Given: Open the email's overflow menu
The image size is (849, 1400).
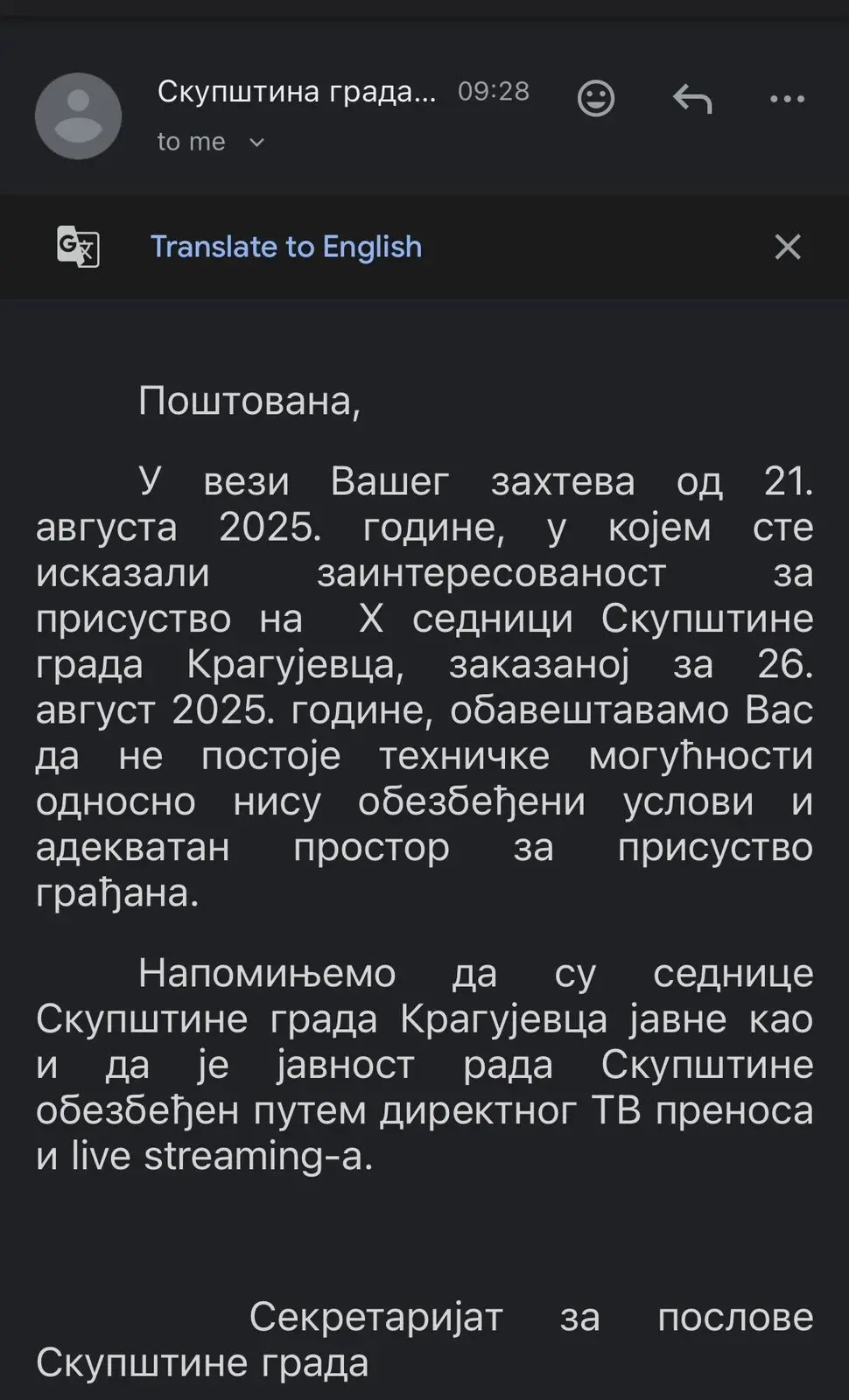Looking at the screenshot, I should pyautogui.click(x=787, y=99).
